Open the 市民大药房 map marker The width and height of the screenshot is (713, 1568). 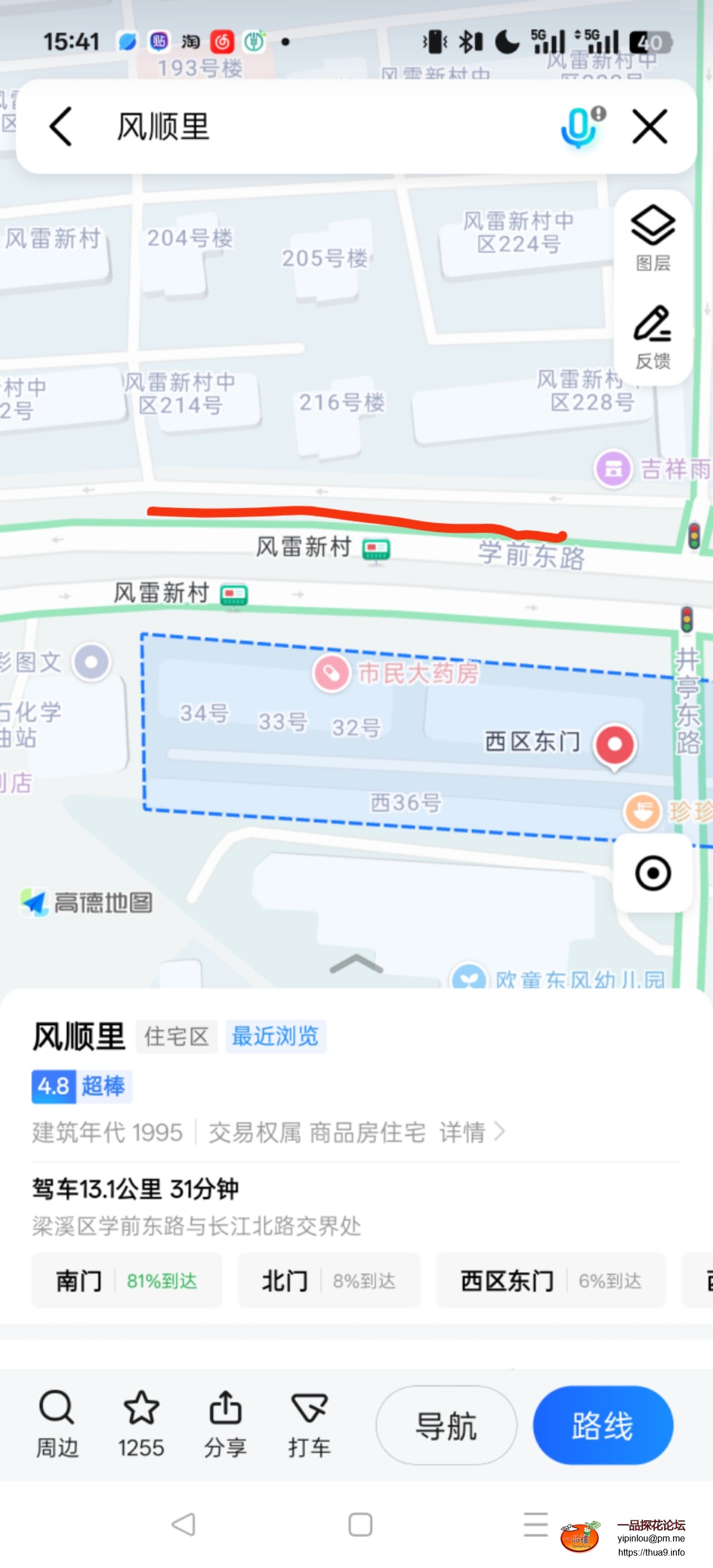[332, 673]
